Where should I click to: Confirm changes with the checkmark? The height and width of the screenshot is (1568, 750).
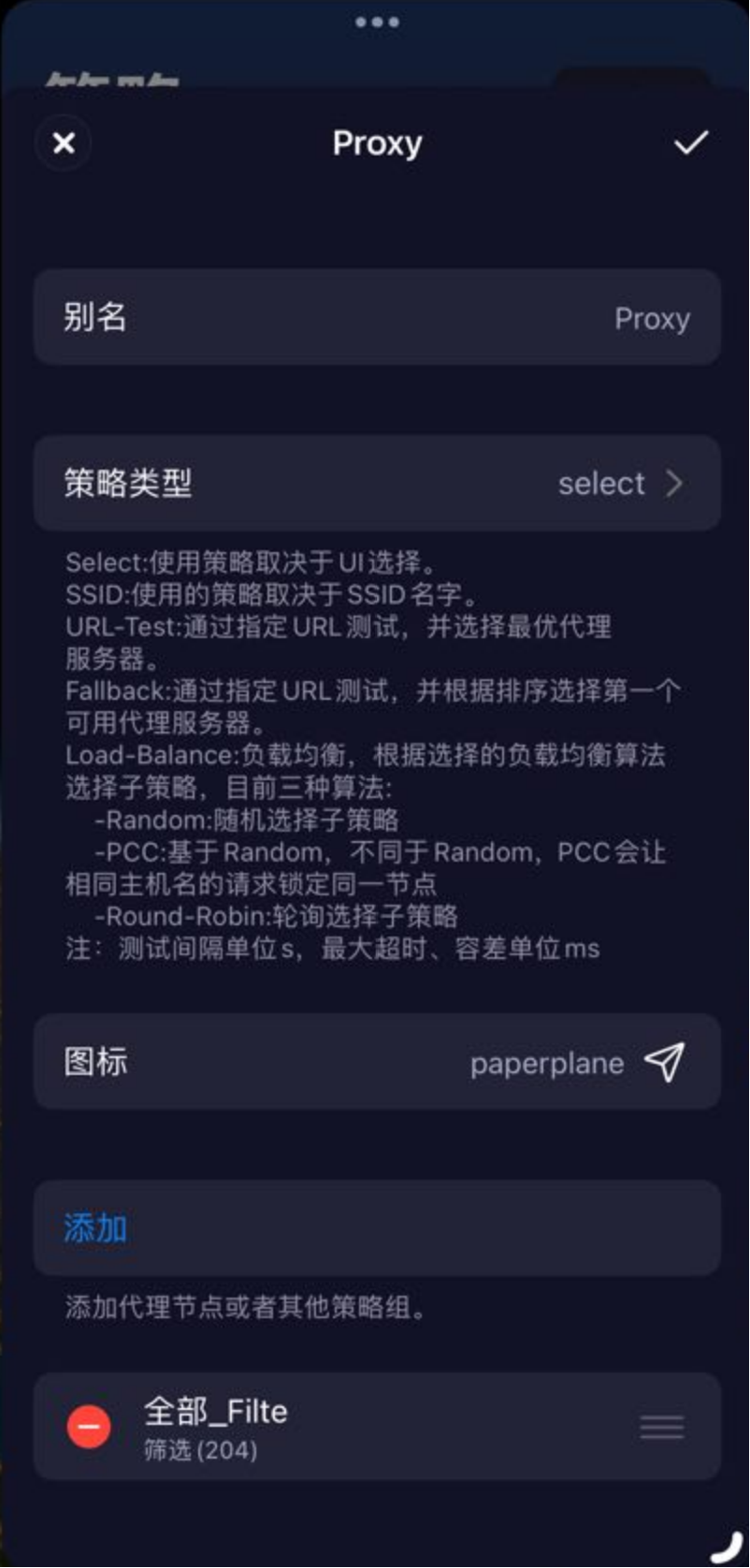pyautogui.click(x=690, y=143)
